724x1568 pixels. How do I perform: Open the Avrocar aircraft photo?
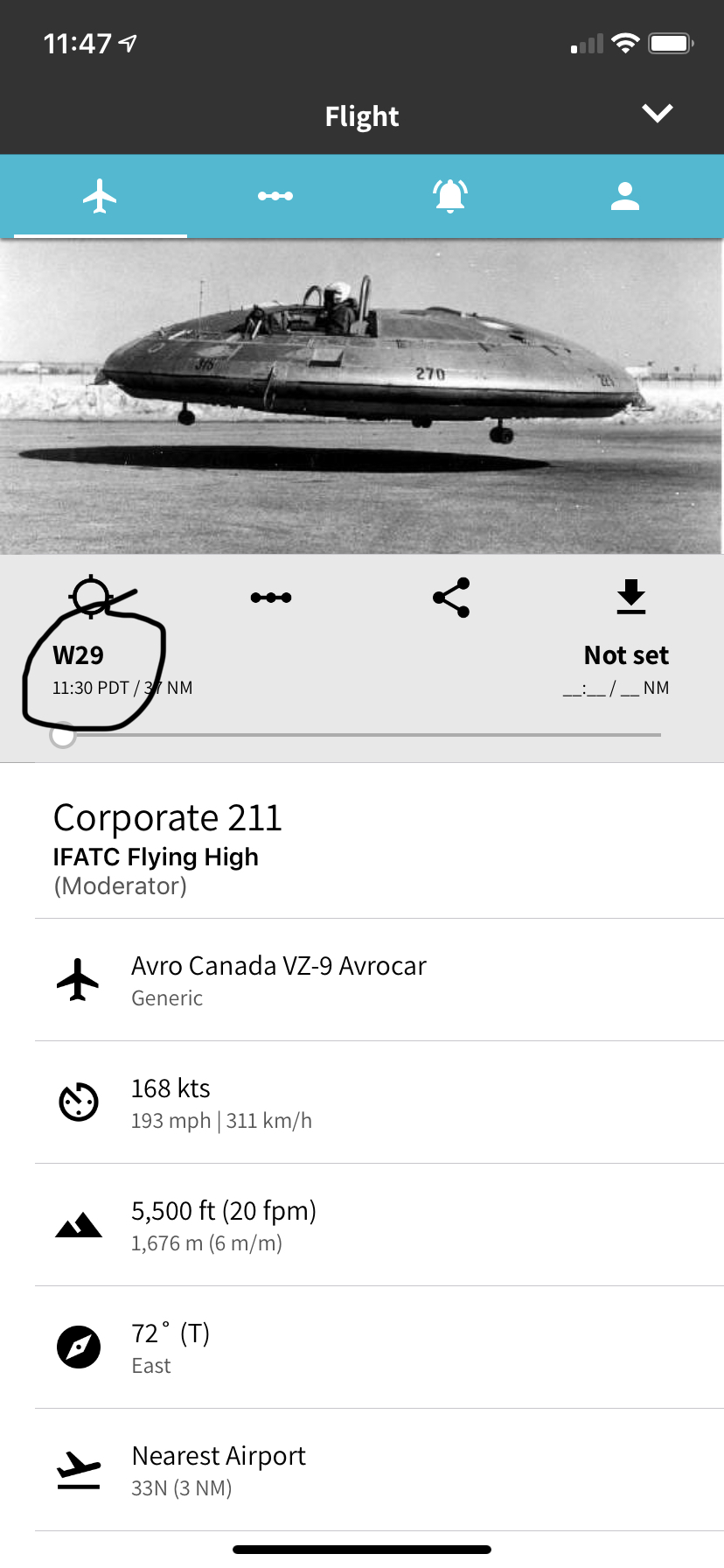point(362,395)
